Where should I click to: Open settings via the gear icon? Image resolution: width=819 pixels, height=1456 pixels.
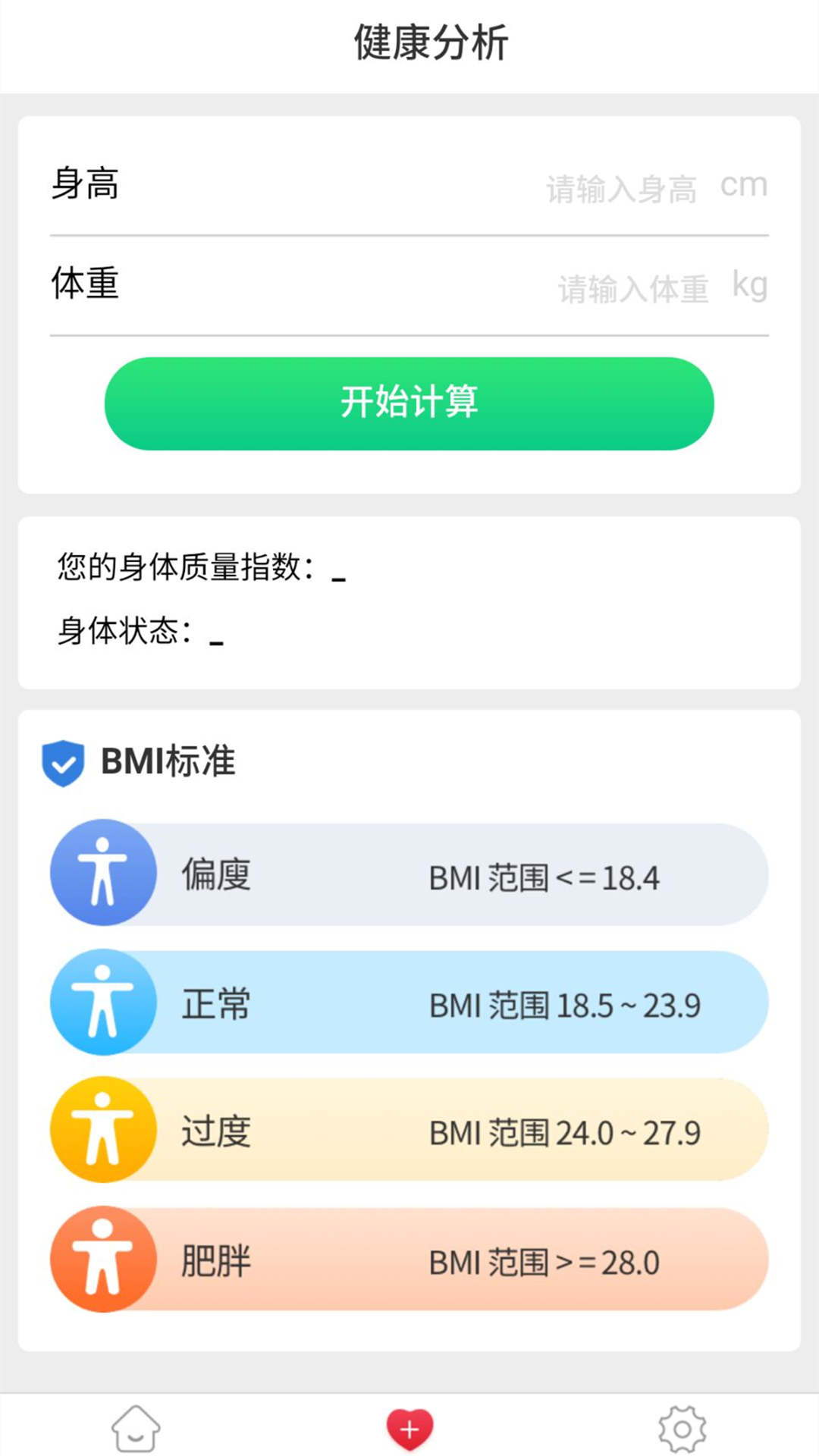tap(682, 1426)
